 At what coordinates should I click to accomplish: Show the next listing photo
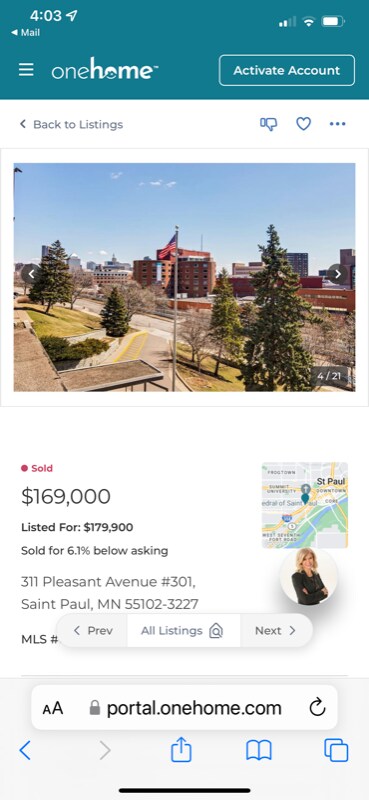(x=338, y=274)
